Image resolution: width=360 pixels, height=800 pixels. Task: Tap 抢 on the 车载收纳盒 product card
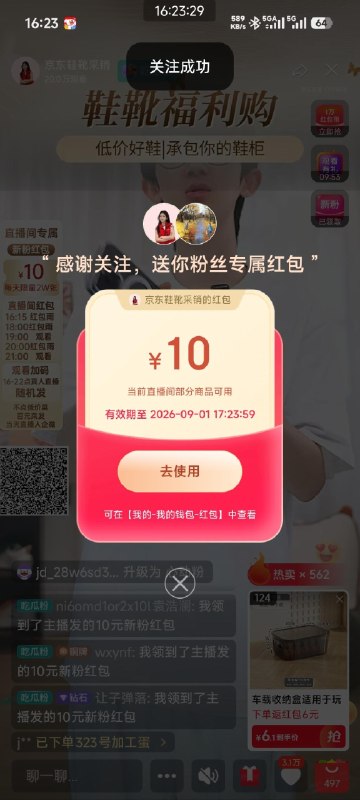[334, 736]
